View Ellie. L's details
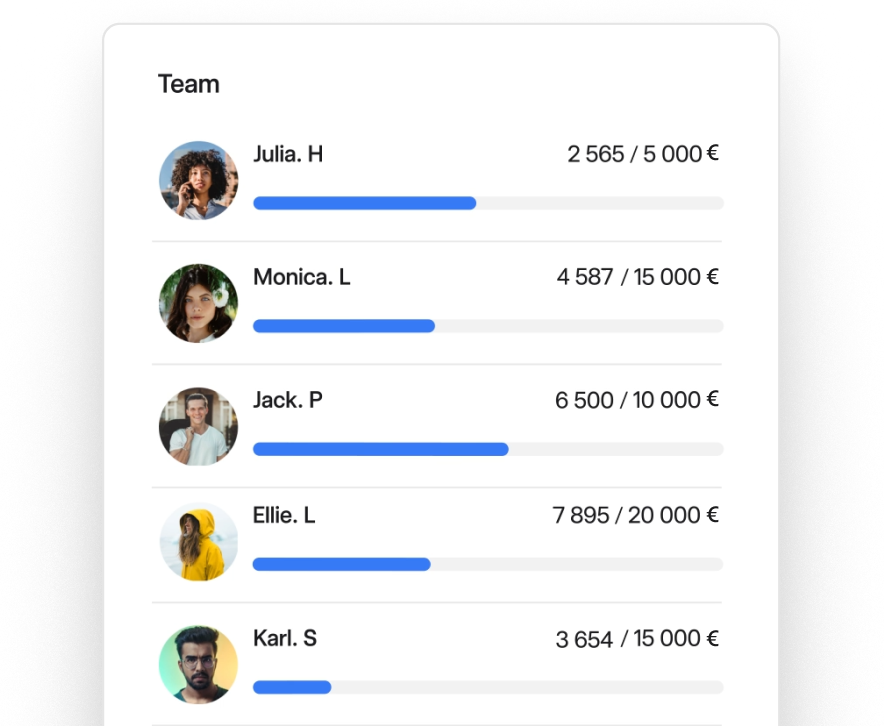The height and width of the screenshot is (726, 884). tap(437, 545)
